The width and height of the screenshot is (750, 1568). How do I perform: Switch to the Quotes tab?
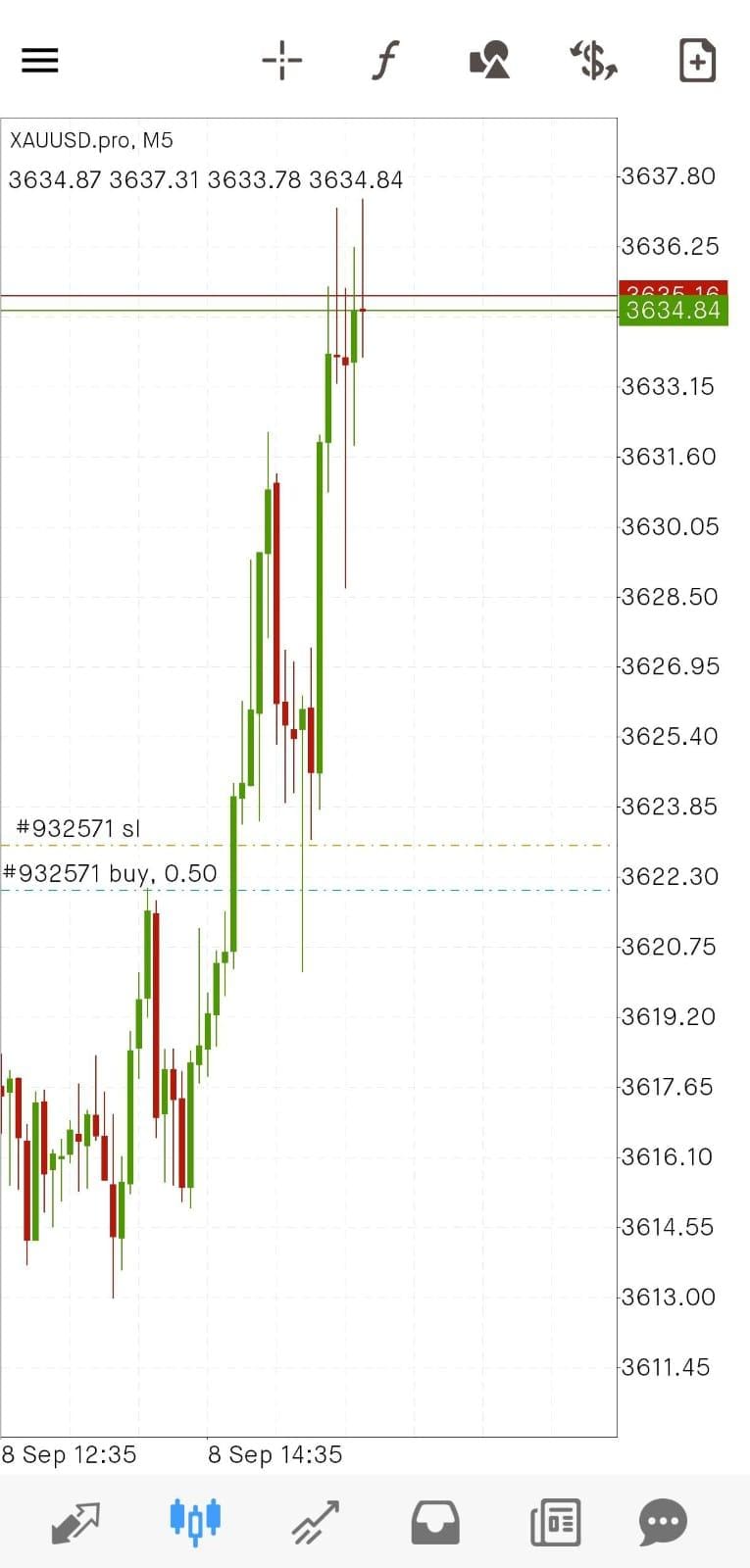point(75,1522)
